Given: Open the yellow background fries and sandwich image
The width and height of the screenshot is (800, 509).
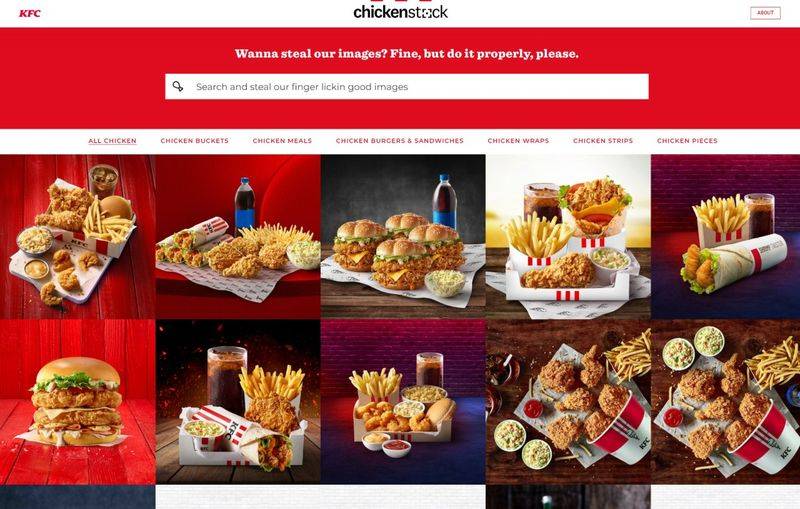Looking at the screenshot, I should [x=568, y=236].
